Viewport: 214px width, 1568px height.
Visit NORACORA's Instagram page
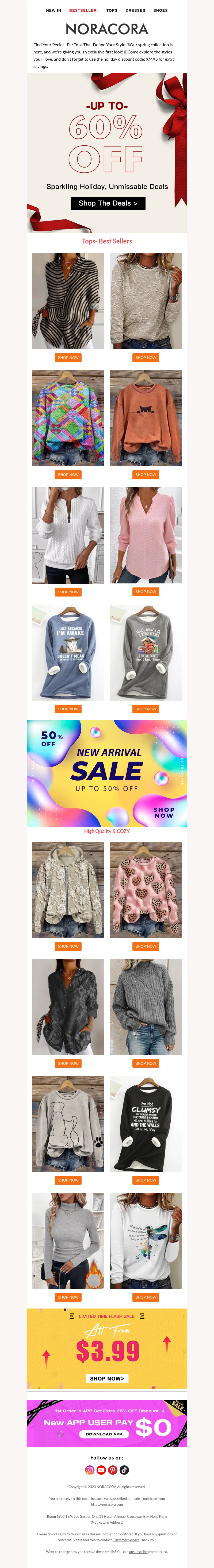coord(90,1470)
